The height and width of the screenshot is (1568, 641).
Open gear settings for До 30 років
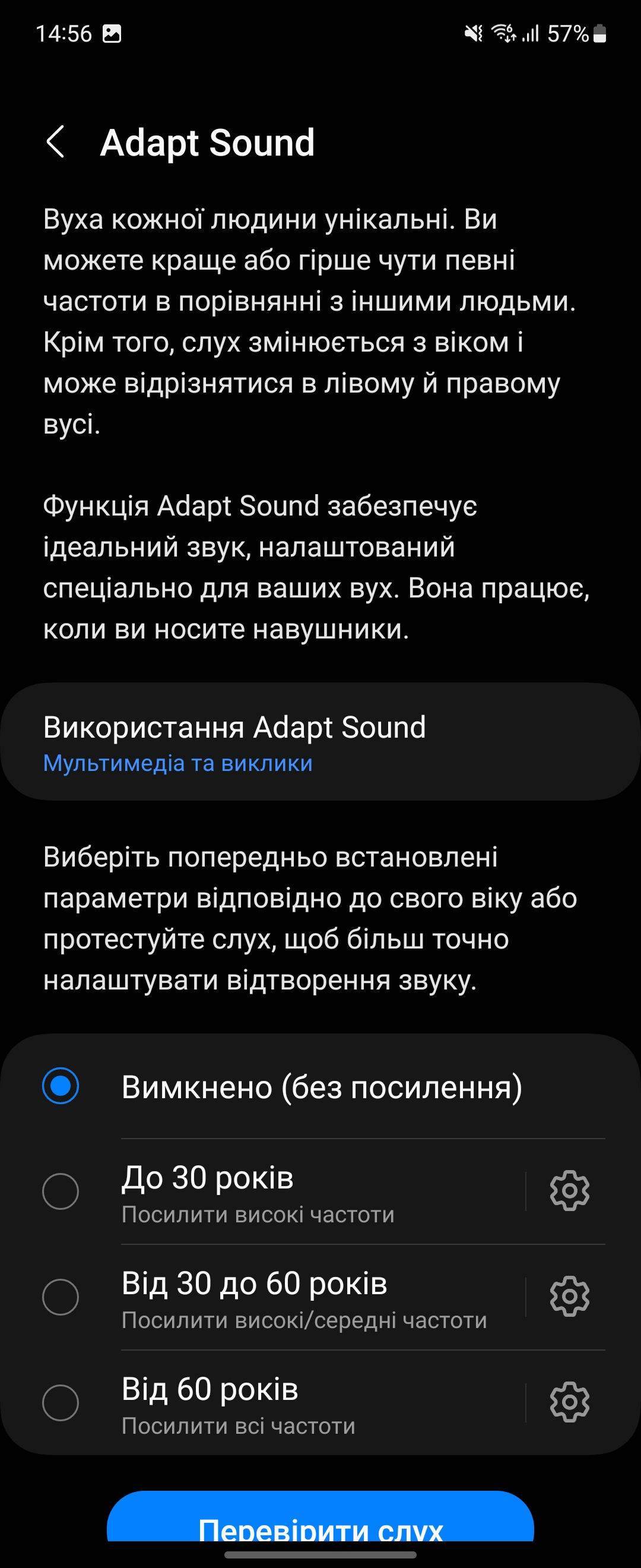569,1191
